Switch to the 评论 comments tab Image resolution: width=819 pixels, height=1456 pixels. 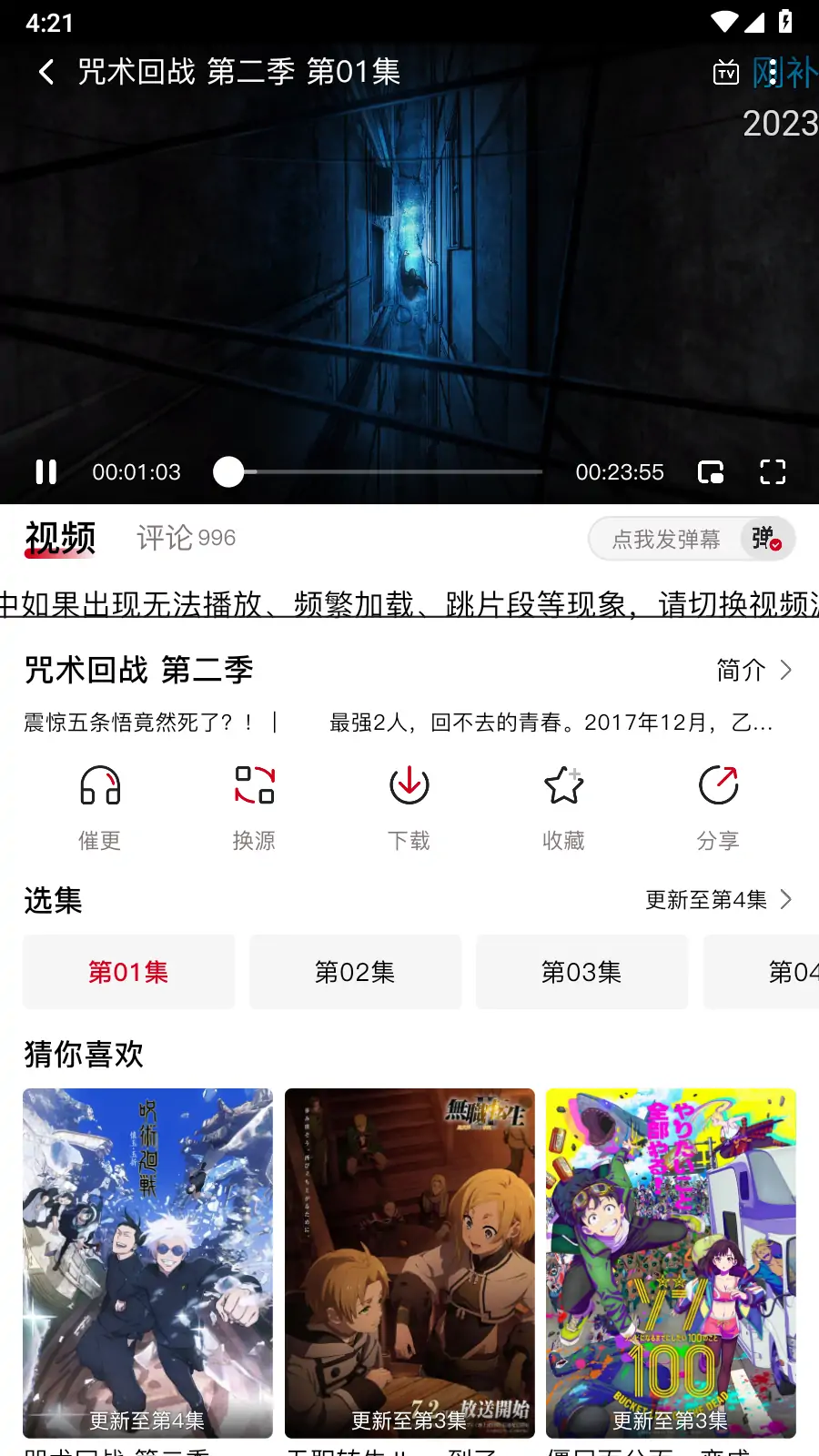point(185,537)
